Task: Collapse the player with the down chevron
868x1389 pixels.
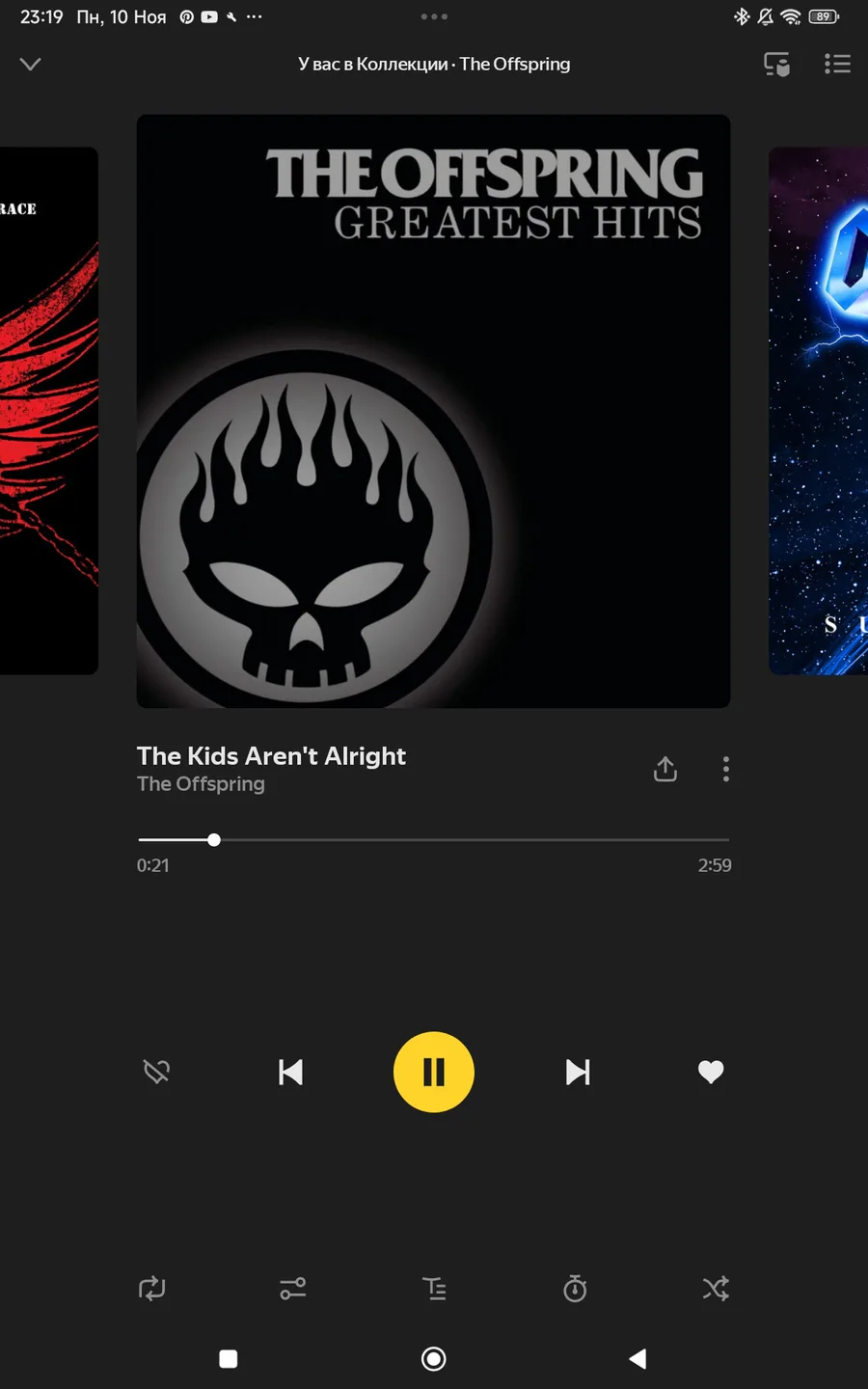Action: (x=31, y=65)
